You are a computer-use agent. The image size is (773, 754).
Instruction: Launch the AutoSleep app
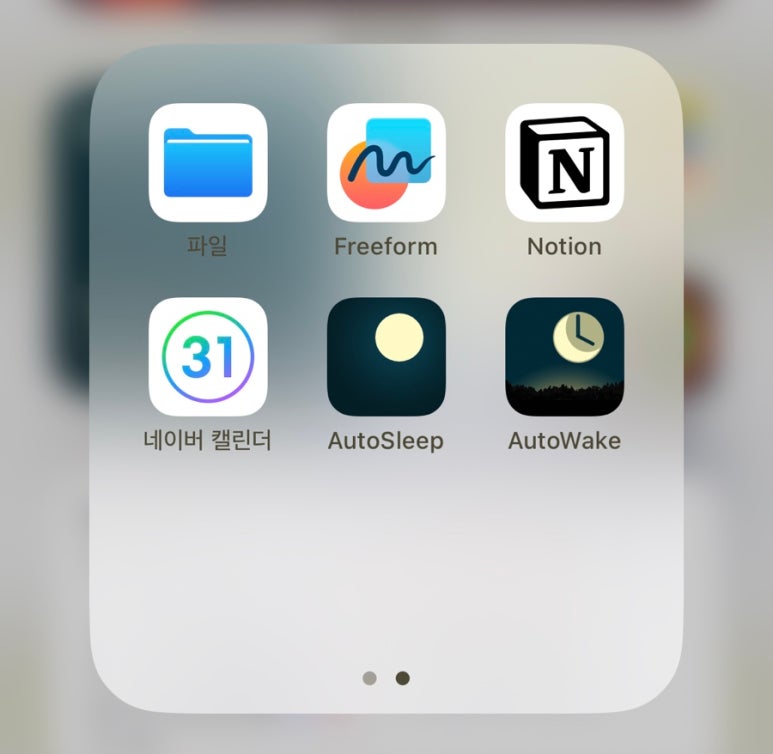[x=386, y=356]
